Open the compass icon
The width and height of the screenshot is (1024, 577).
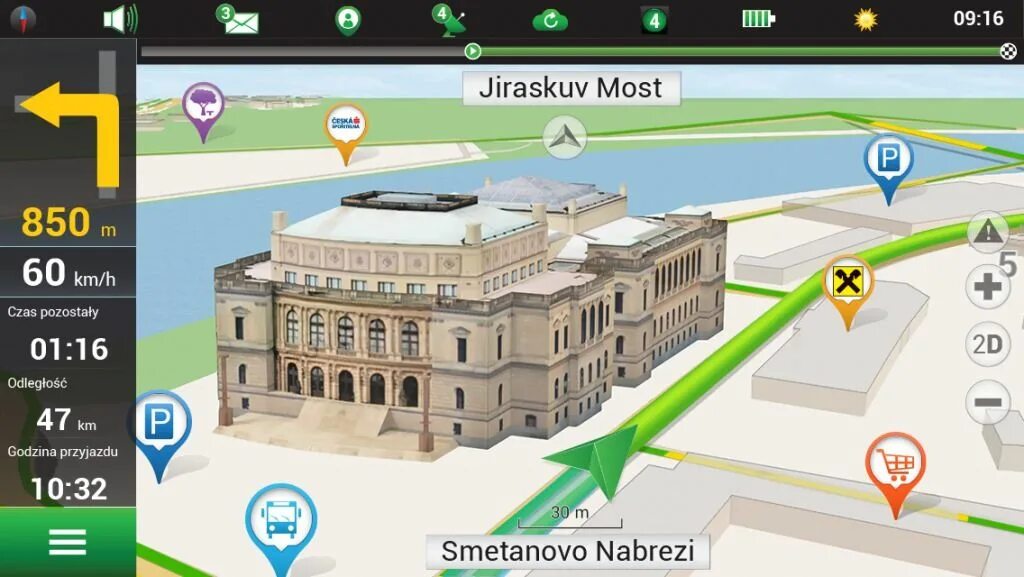(24, 19)
